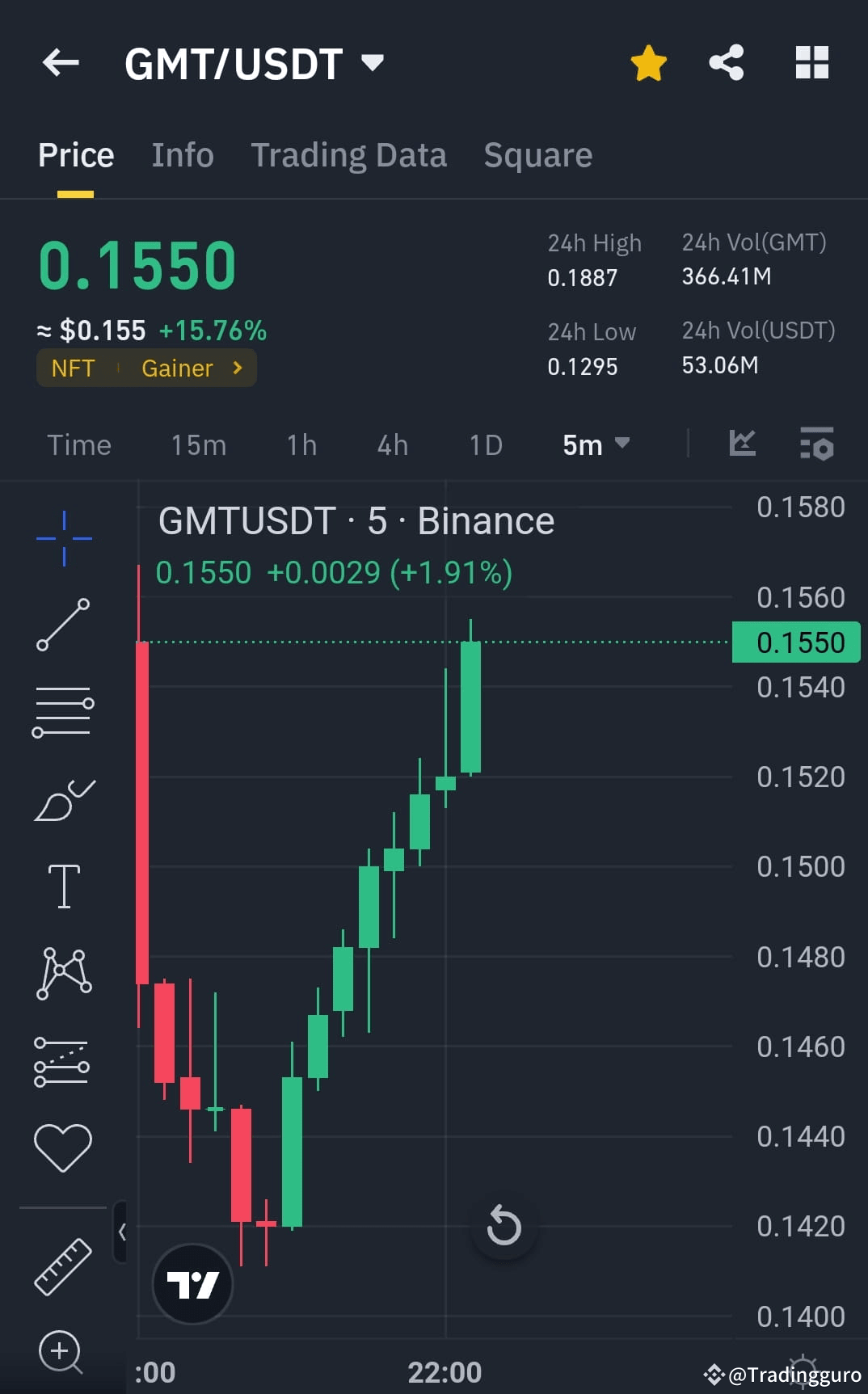Screen dimensions: 868x1394
Task: Open chart settings icon
Action: 816,444
